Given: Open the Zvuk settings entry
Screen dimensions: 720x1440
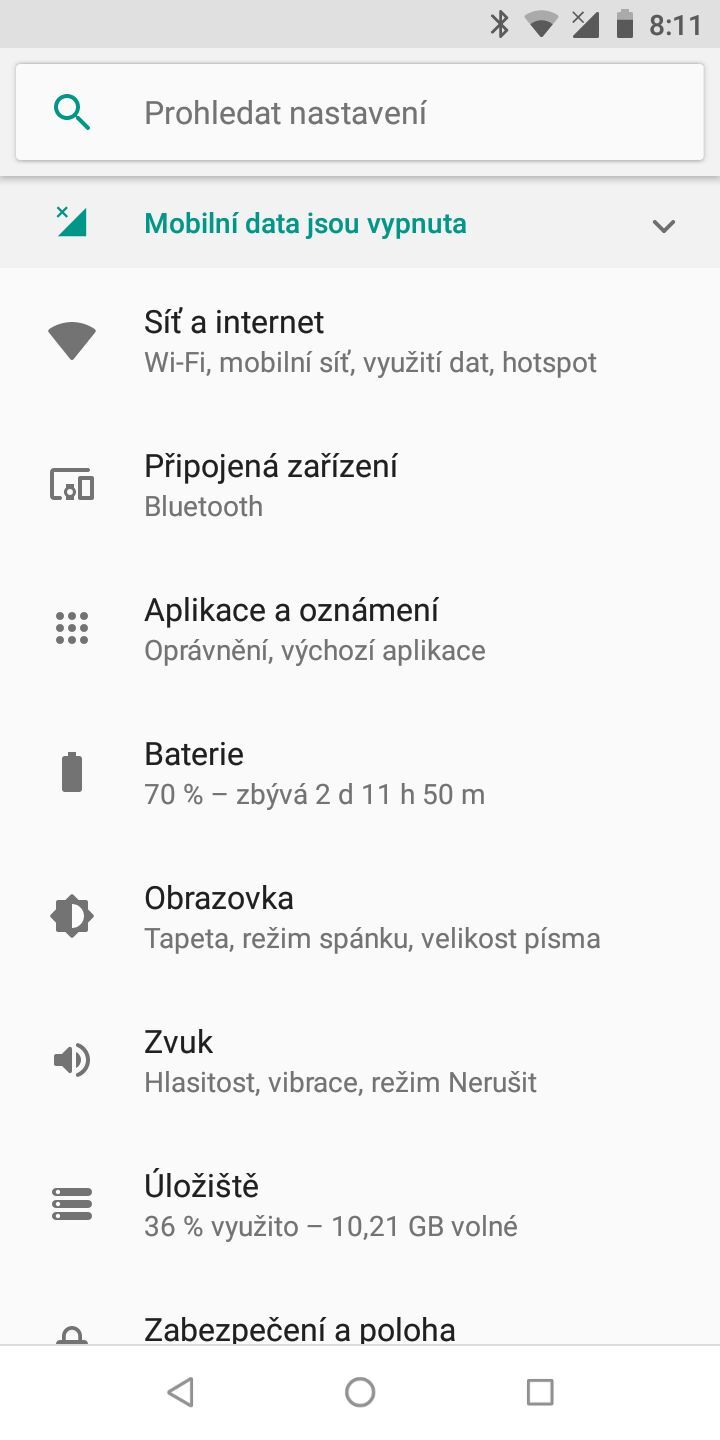Looking at the screenshot, I should pos(300,1059).
